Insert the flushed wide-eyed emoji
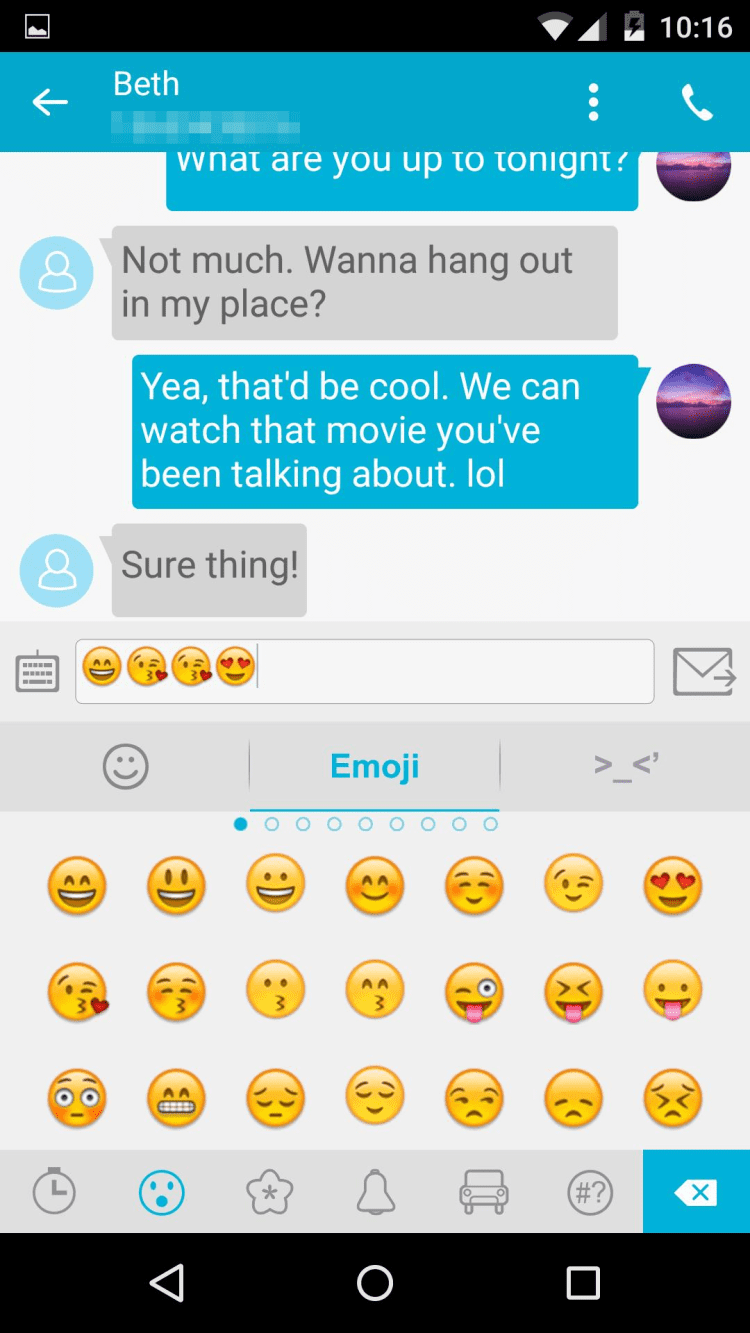This screenshot has height=1333, width=750. pos(77,1097)
